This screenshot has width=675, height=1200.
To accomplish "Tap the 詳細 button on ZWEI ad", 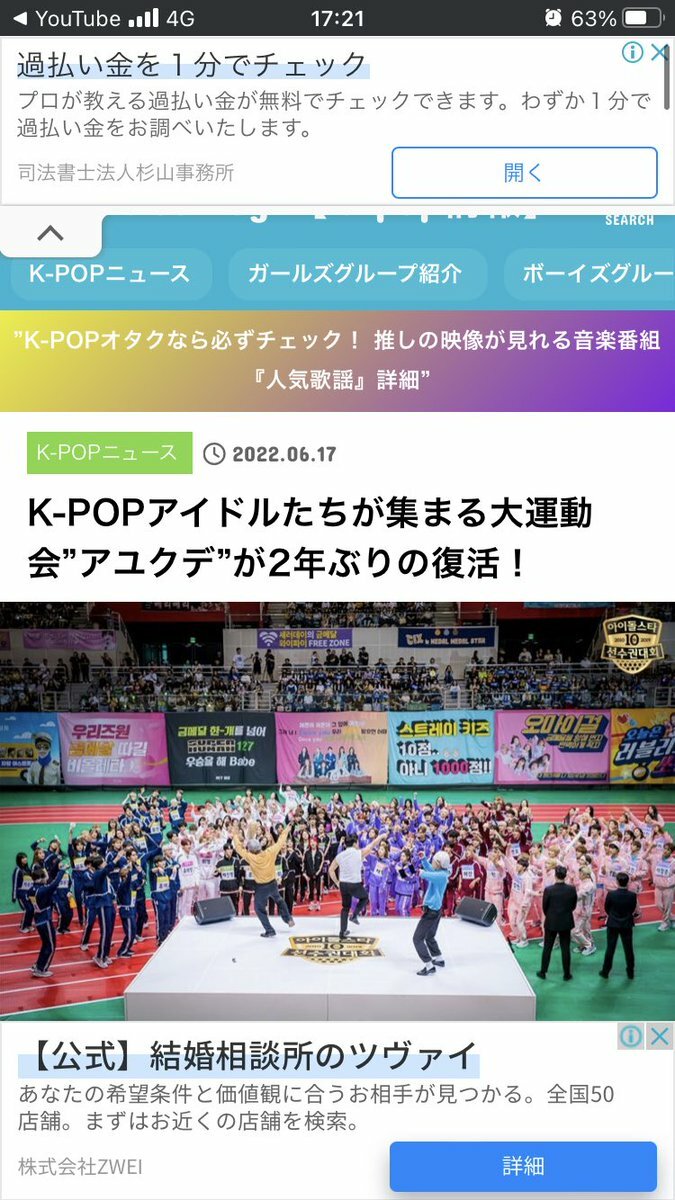I will point(523,1166).
